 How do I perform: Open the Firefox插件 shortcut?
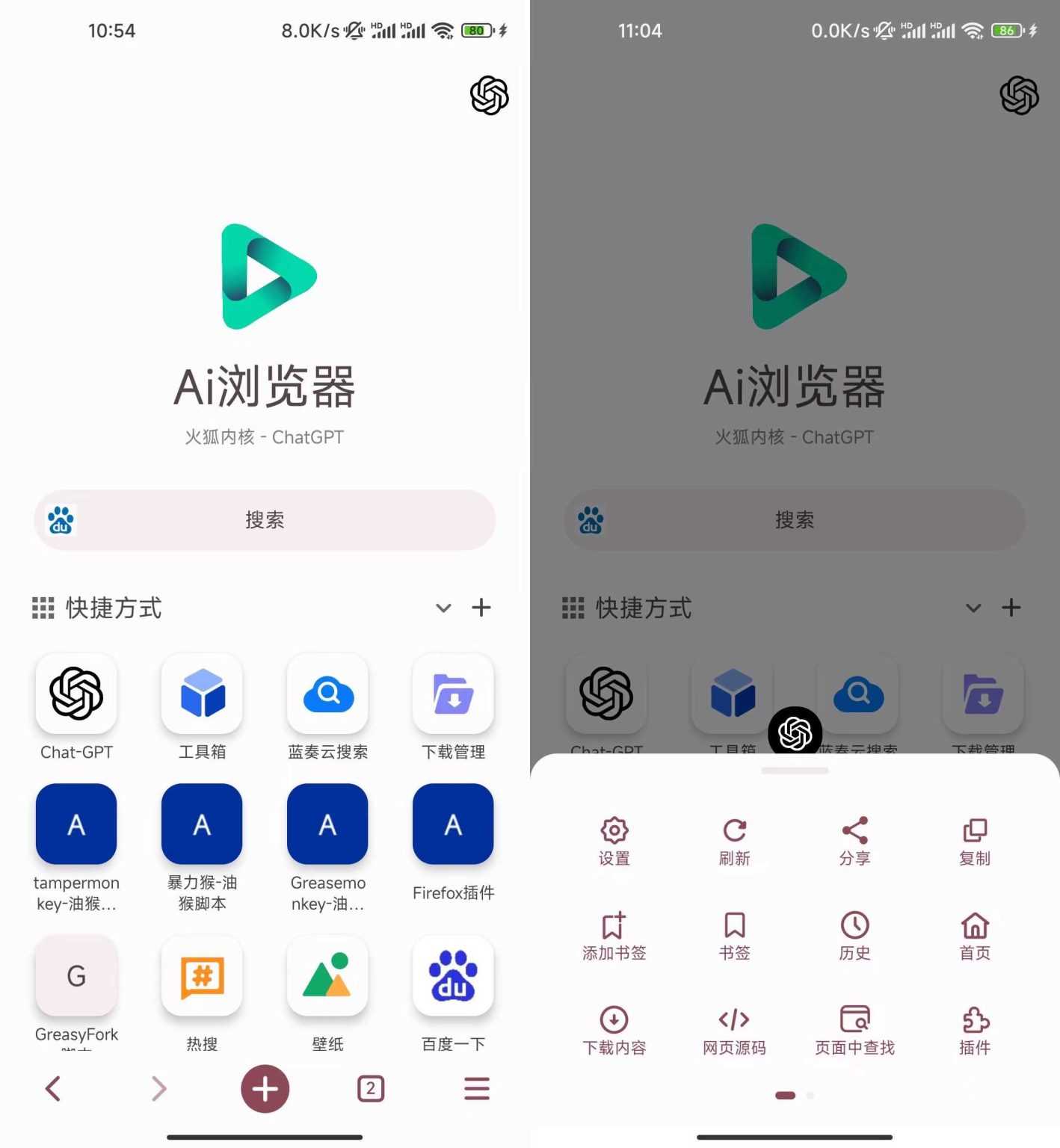tap(453, 824)
